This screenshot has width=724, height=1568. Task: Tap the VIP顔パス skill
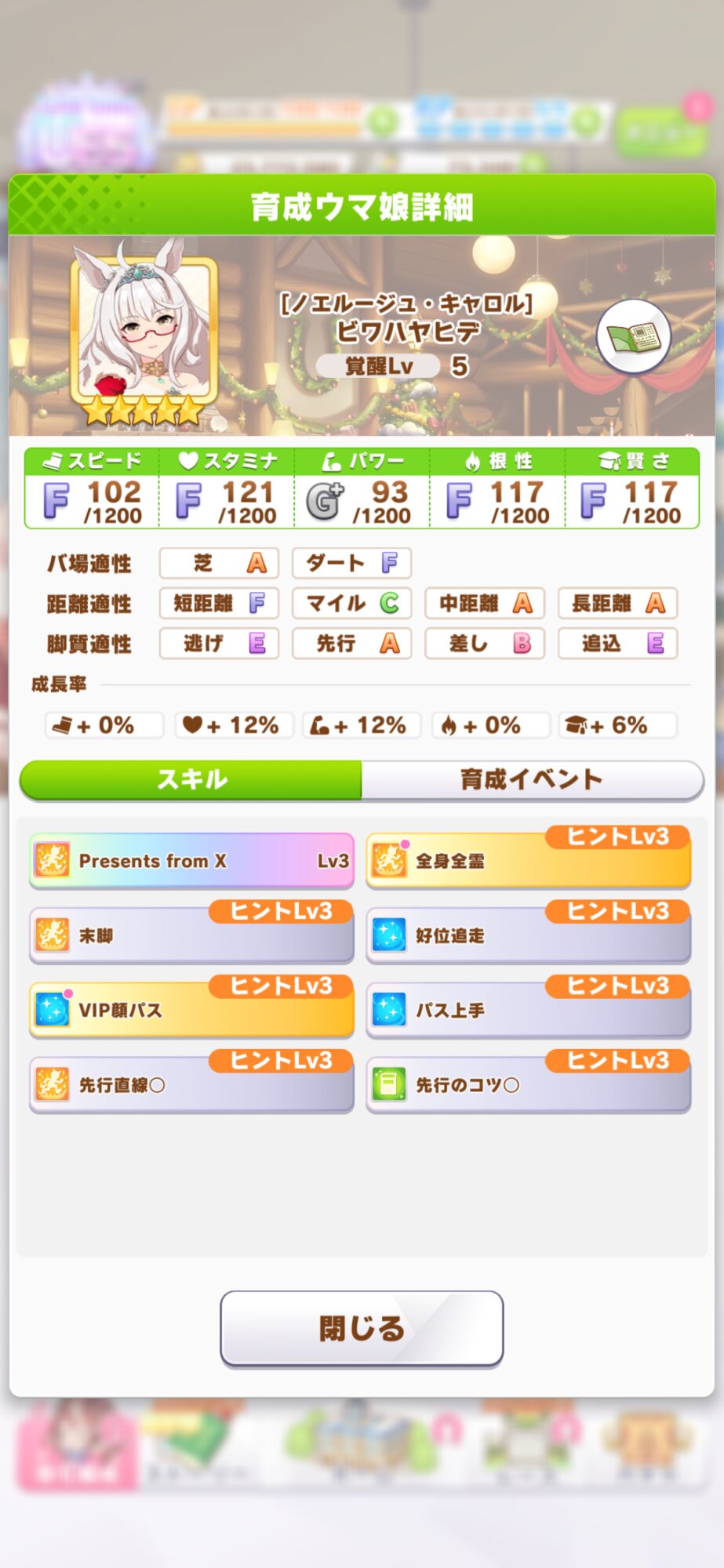pos(191,1010)
